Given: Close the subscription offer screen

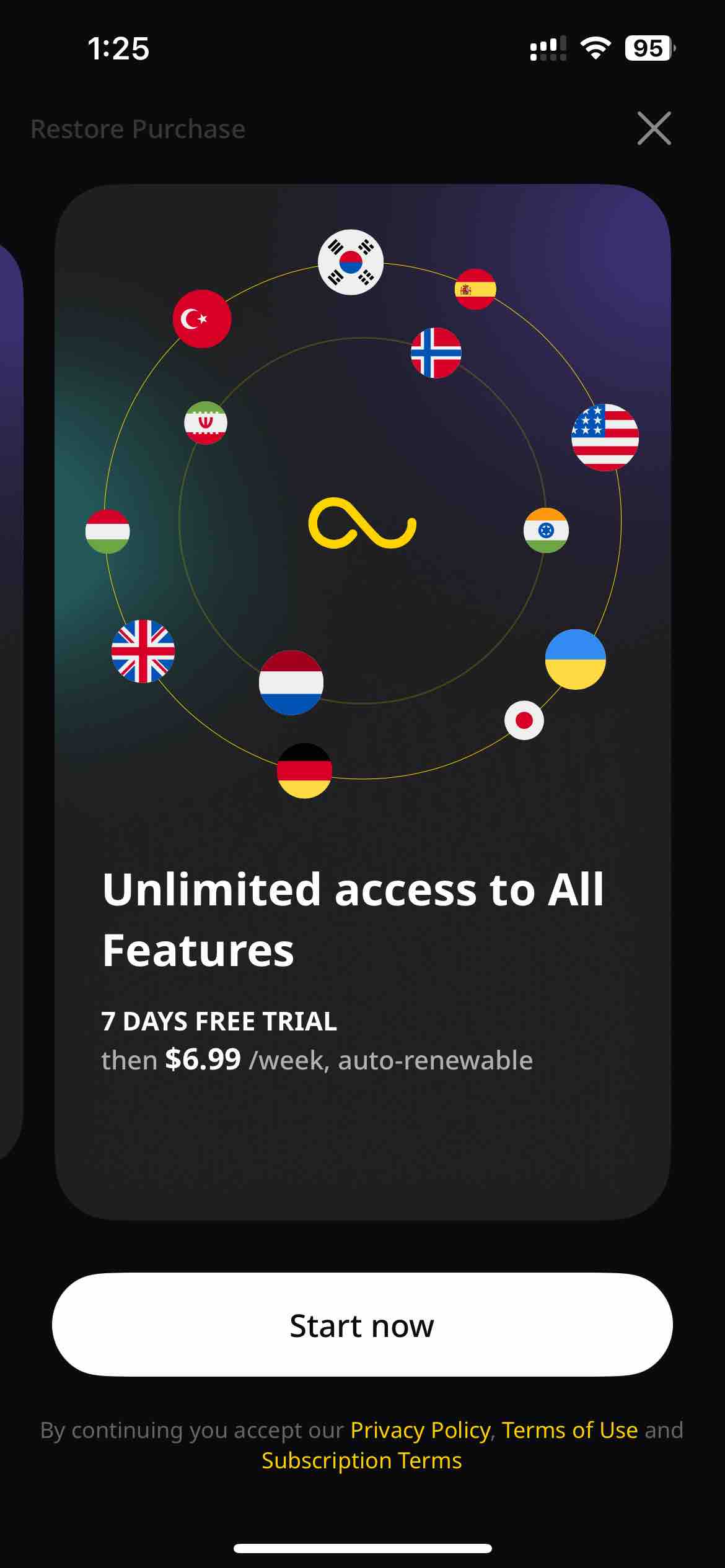Looking at the screenshot, I should pyautogui.click(x=654, y=128).
